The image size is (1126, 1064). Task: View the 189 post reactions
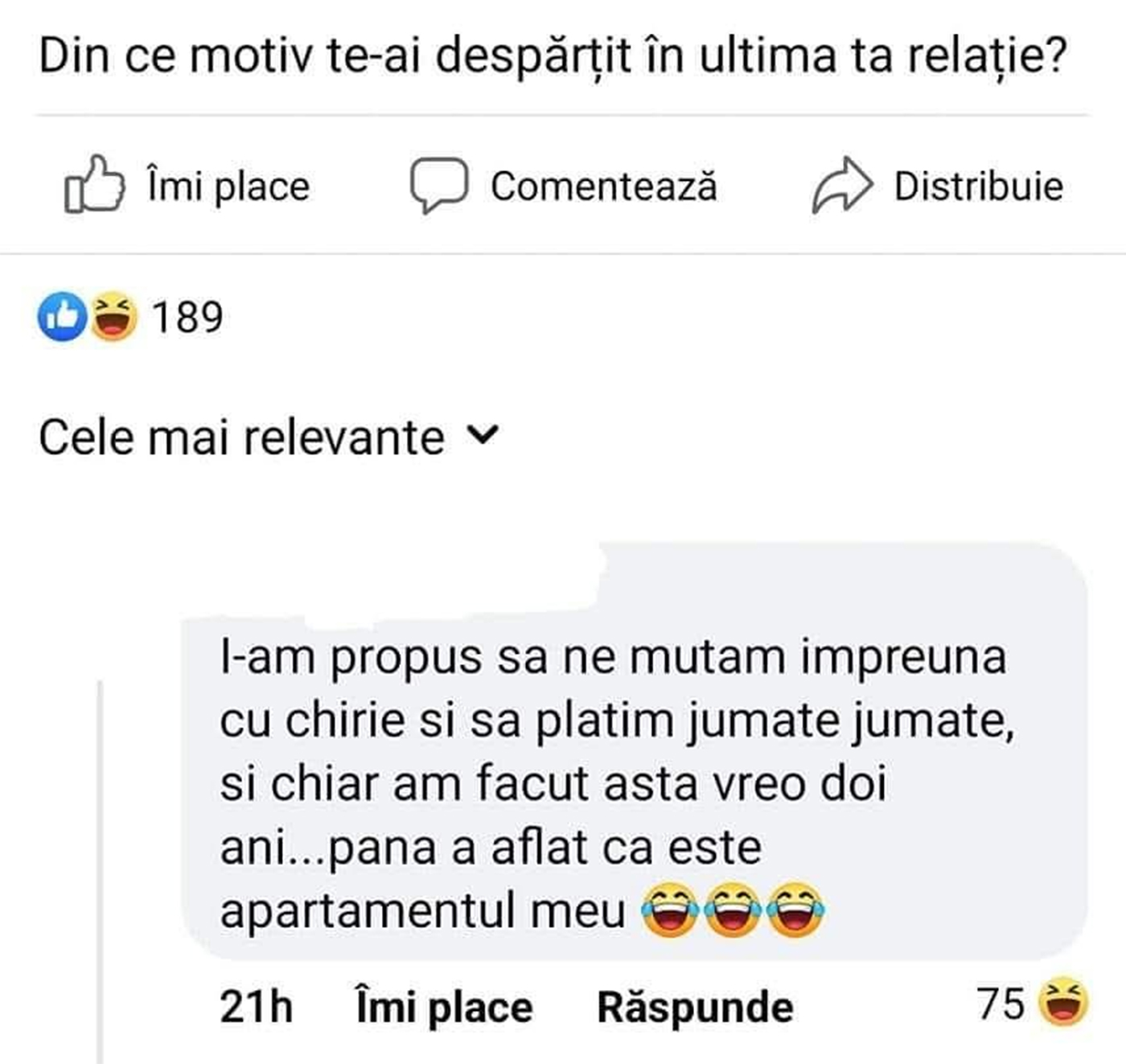tap(130, 316)
